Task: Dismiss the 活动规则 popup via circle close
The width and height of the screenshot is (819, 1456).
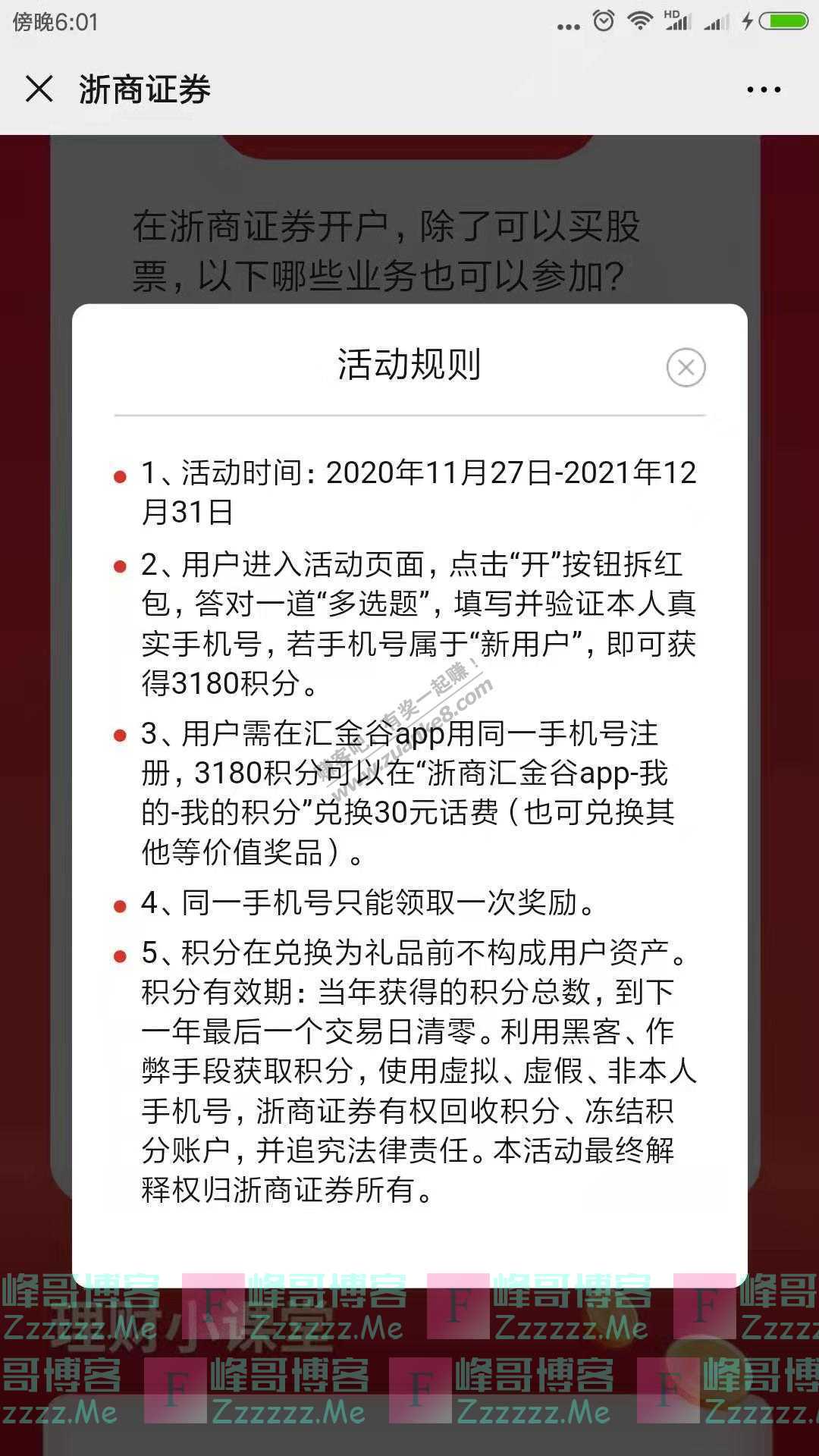Action: click(x=687, y=366)
